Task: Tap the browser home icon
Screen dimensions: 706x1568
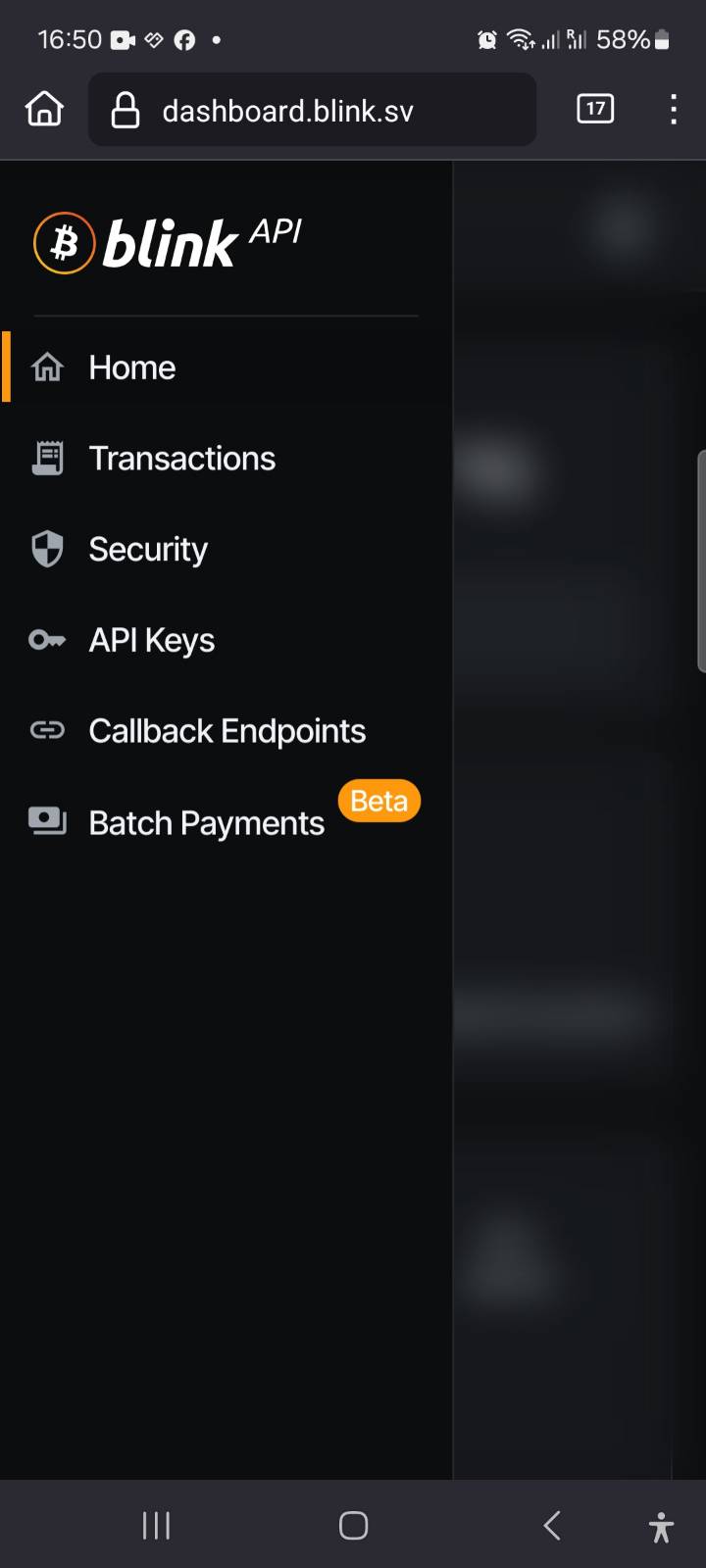Action: pyautogui.click(x=44, y=109)
